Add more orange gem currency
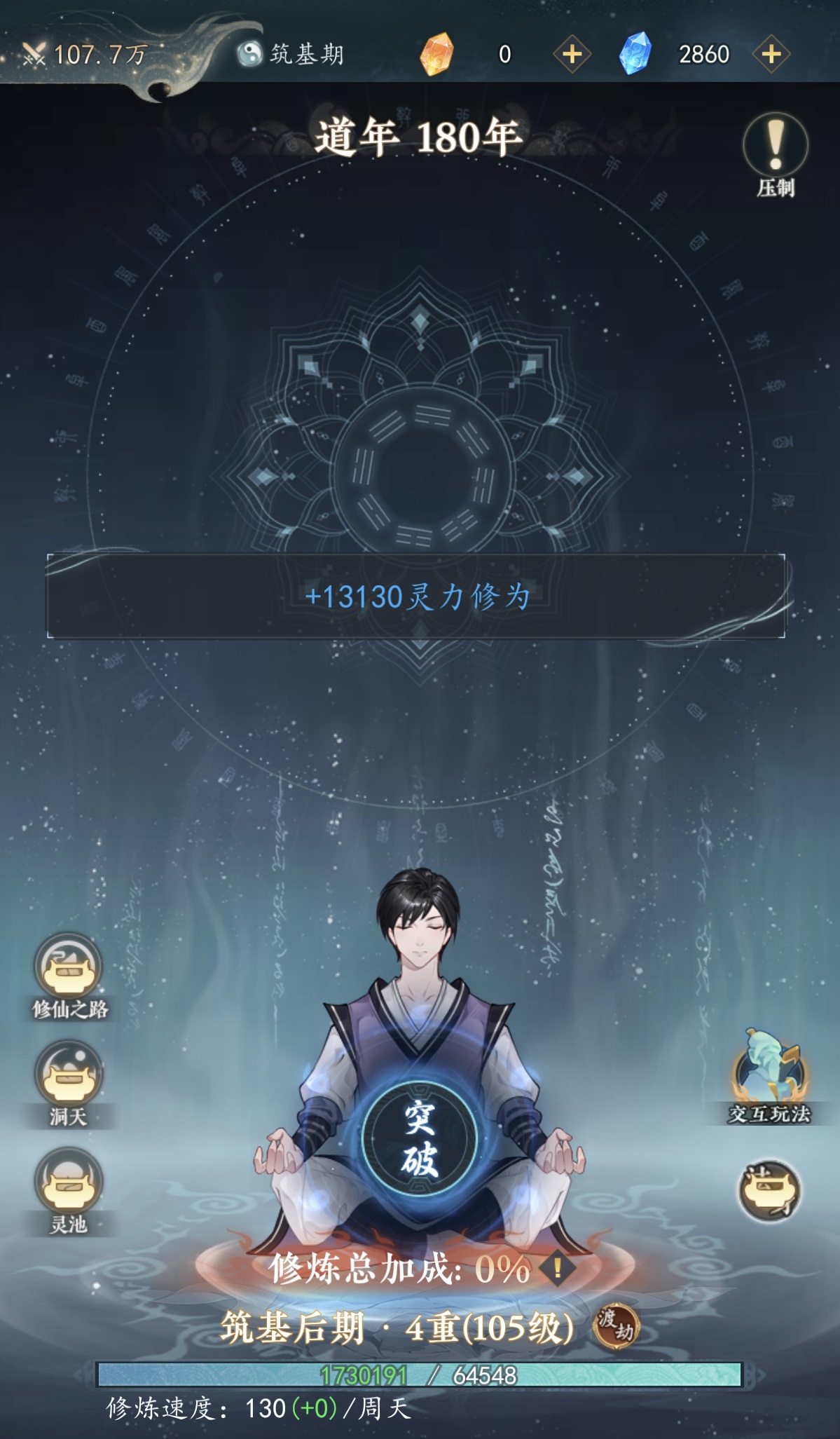This screenshot has width=840, height=1439. (x=572, y=54)
